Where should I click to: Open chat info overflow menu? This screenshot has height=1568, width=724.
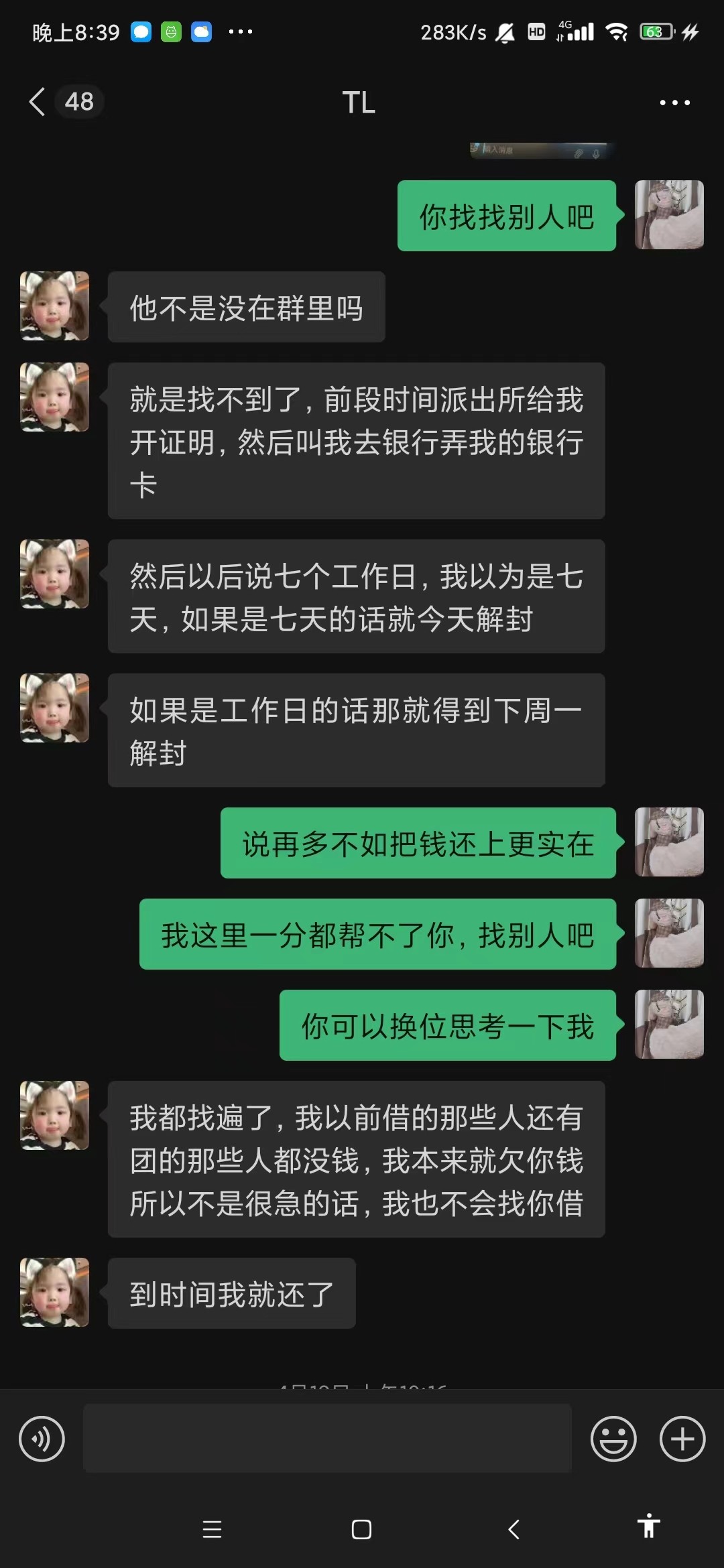pos(674,103)
